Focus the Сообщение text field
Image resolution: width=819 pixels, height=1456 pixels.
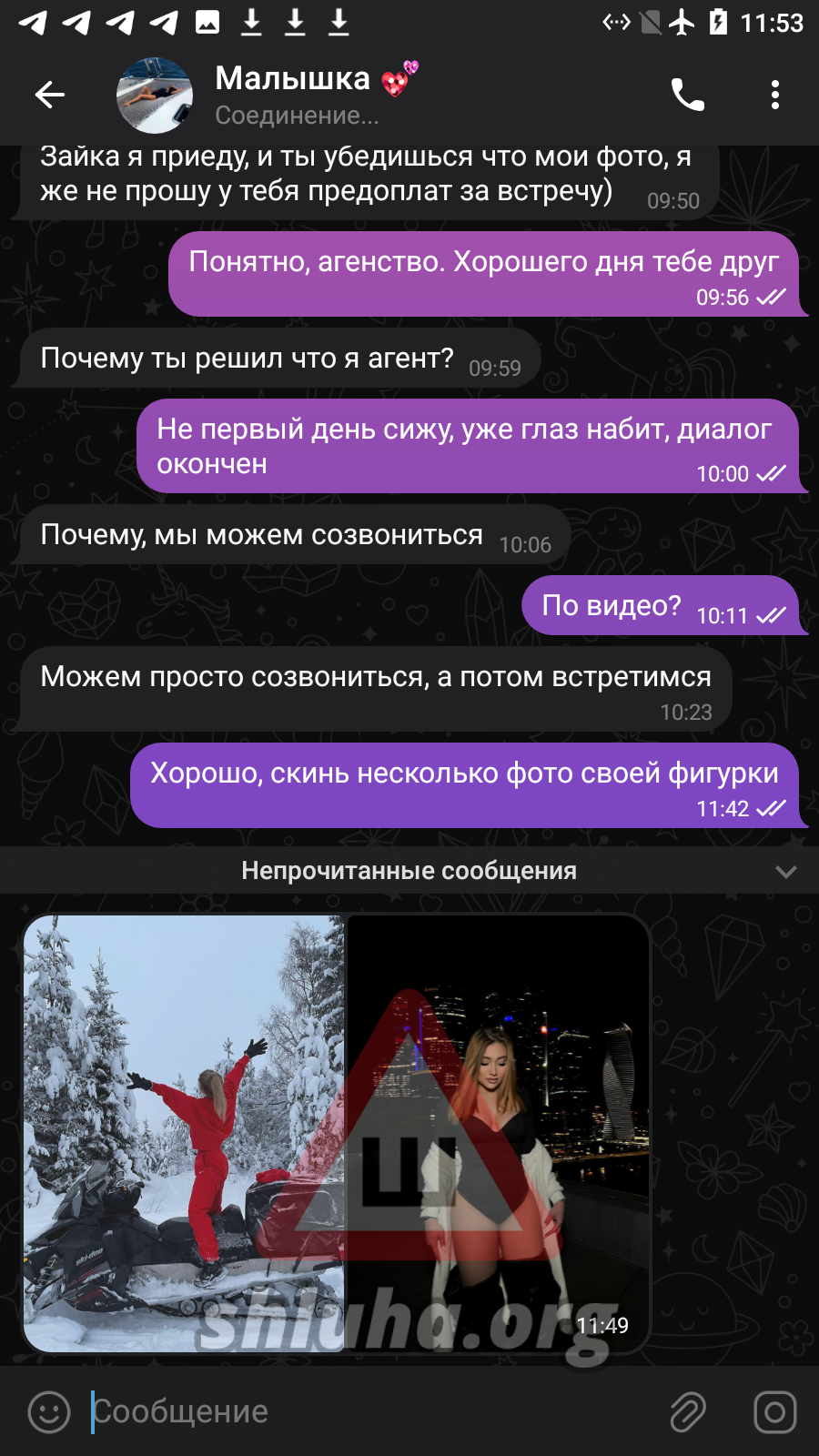[364, 1411]
